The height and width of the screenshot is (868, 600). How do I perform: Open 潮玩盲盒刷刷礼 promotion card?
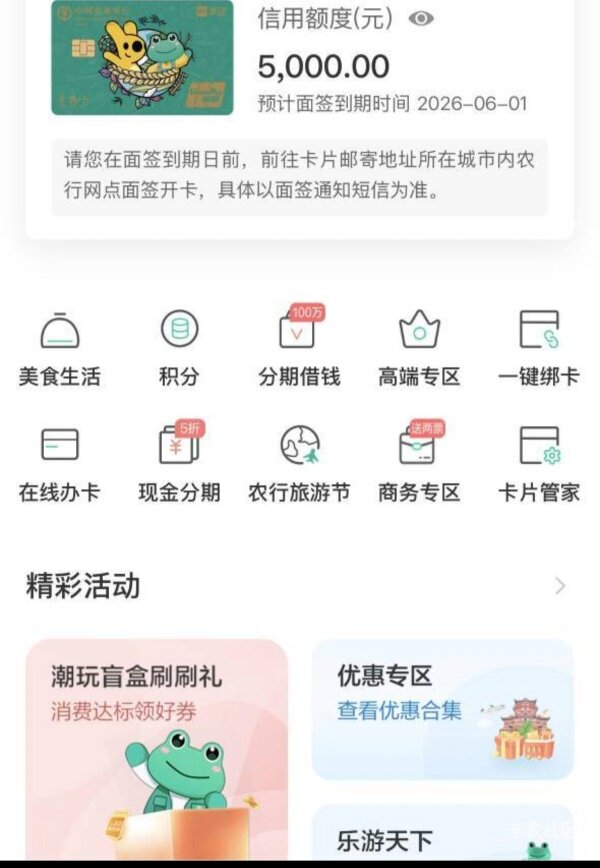(156, 750)
